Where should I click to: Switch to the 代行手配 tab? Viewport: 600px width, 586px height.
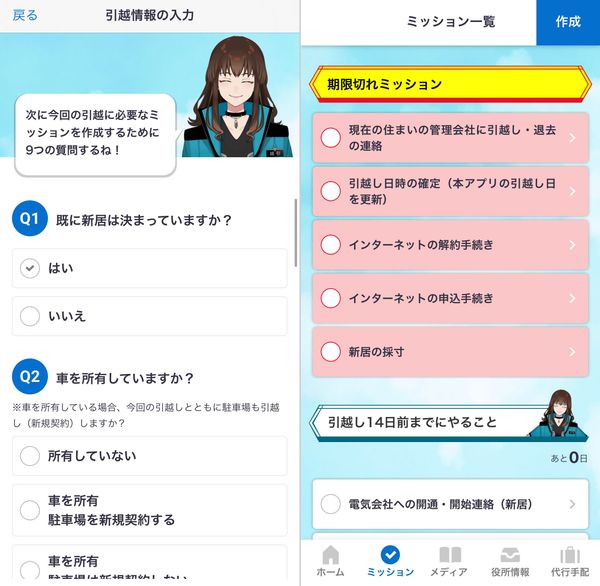tap(570, 562)
